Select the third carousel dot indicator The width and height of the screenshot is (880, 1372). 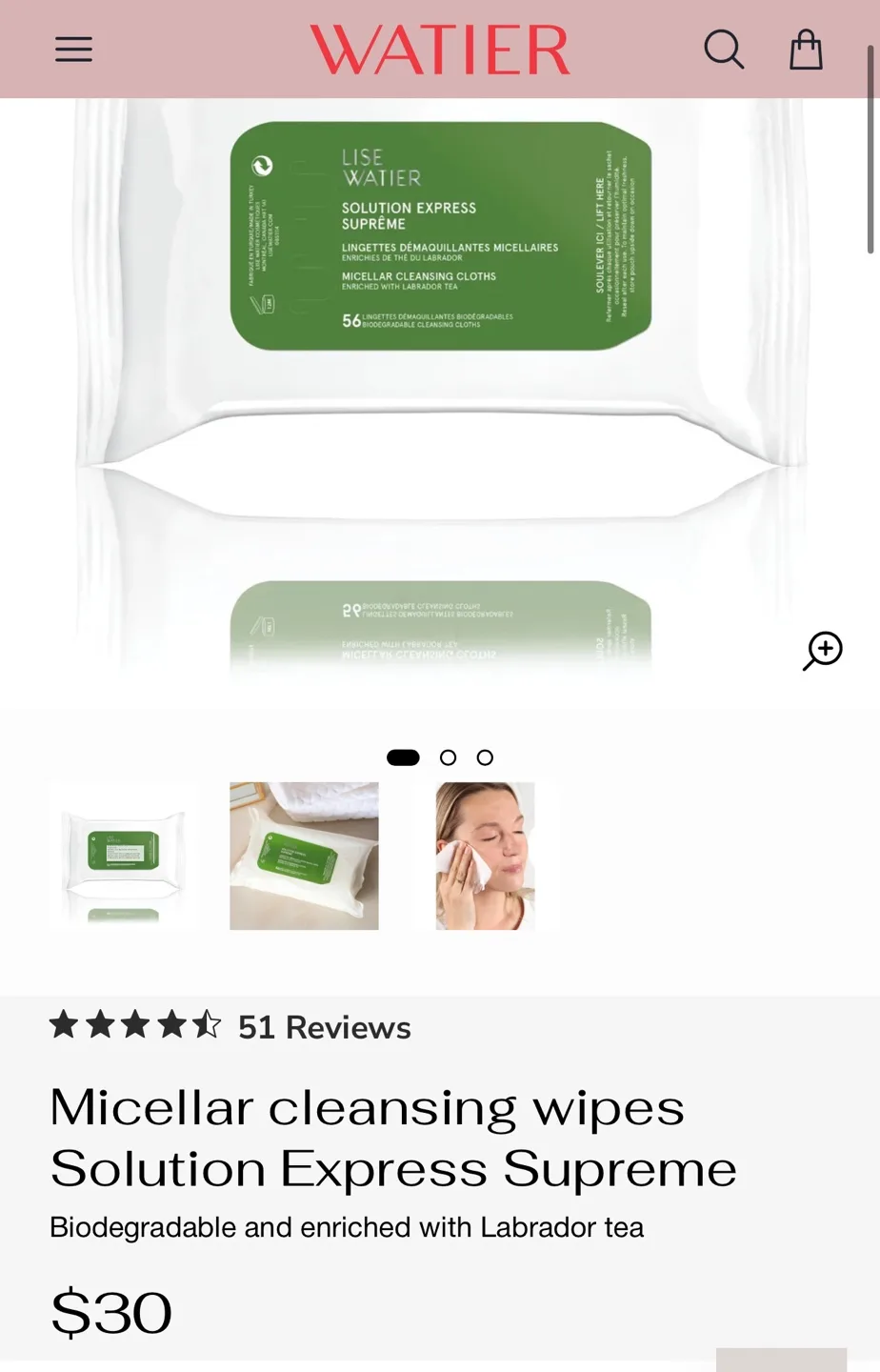coord(486,757)
